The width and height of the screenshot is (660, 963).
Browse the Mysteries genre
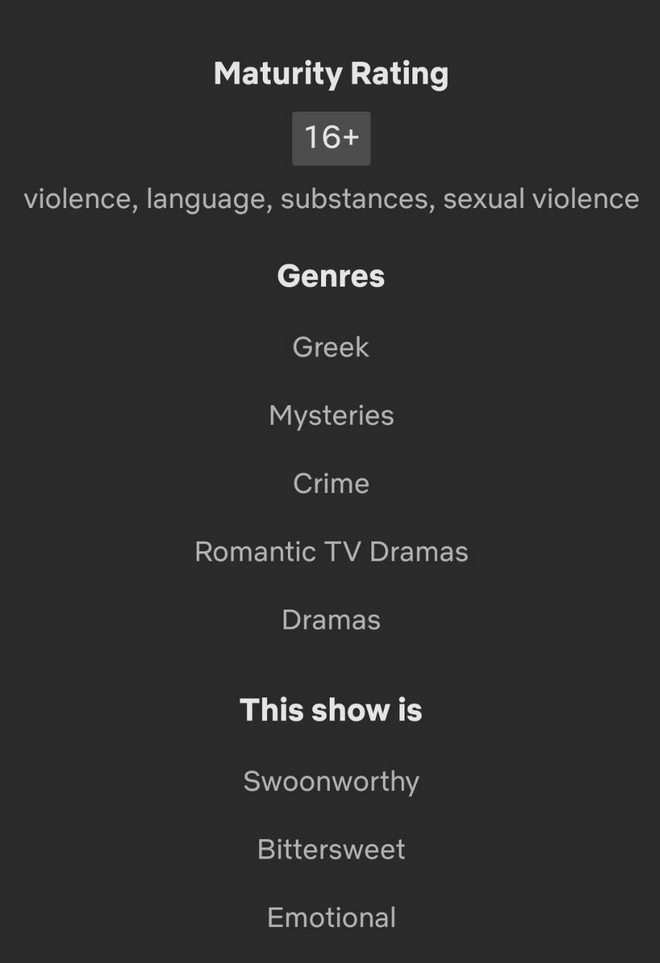[331, 416]
